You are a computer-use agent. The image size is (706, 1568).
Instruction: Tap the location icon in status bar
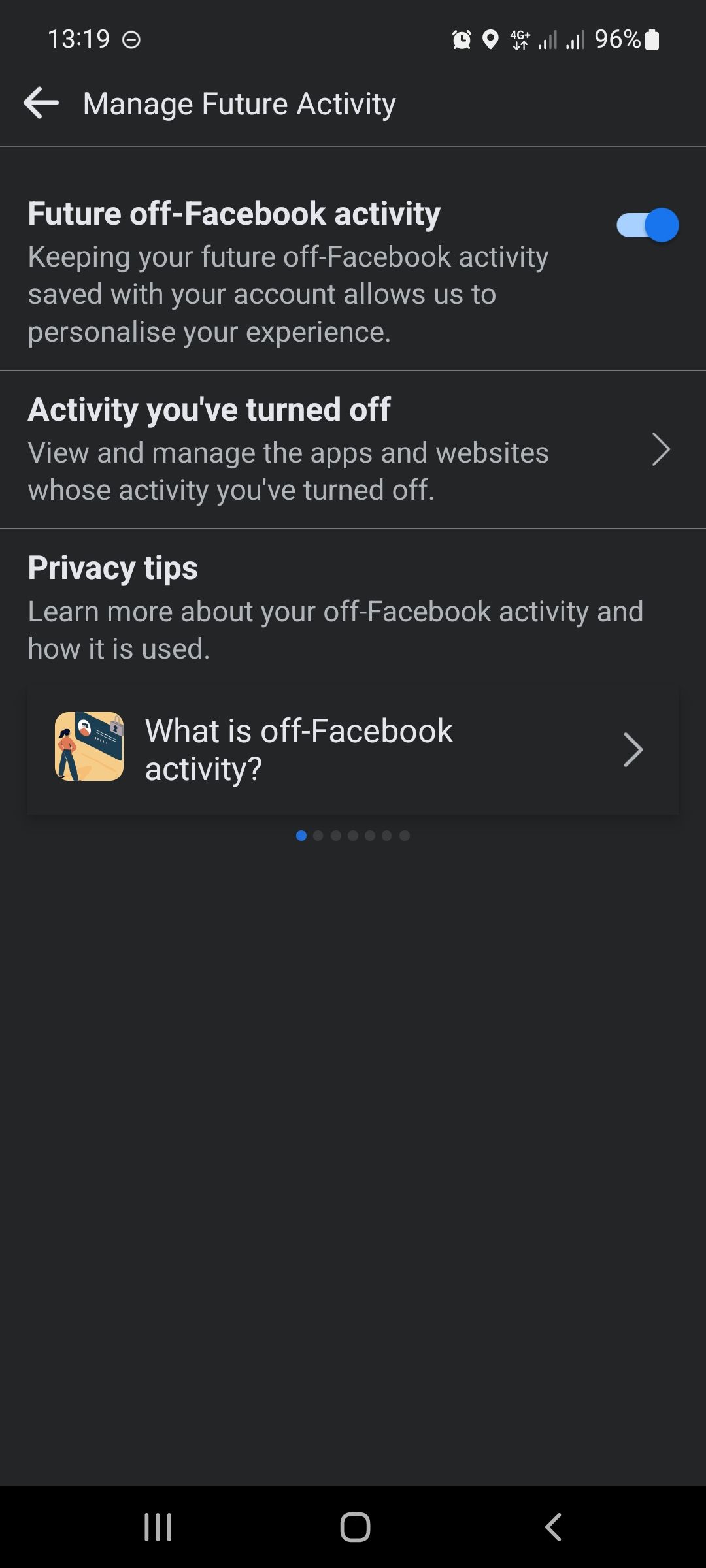click(490, 41)
